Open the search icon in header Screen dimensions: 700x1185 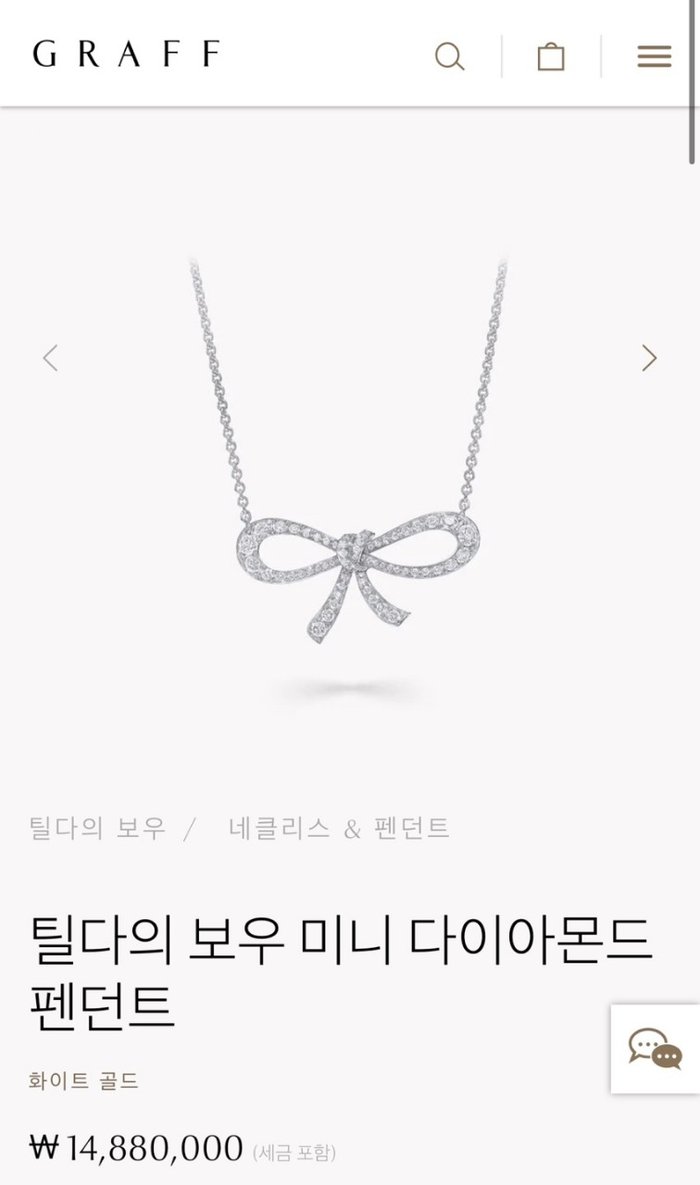449,56
